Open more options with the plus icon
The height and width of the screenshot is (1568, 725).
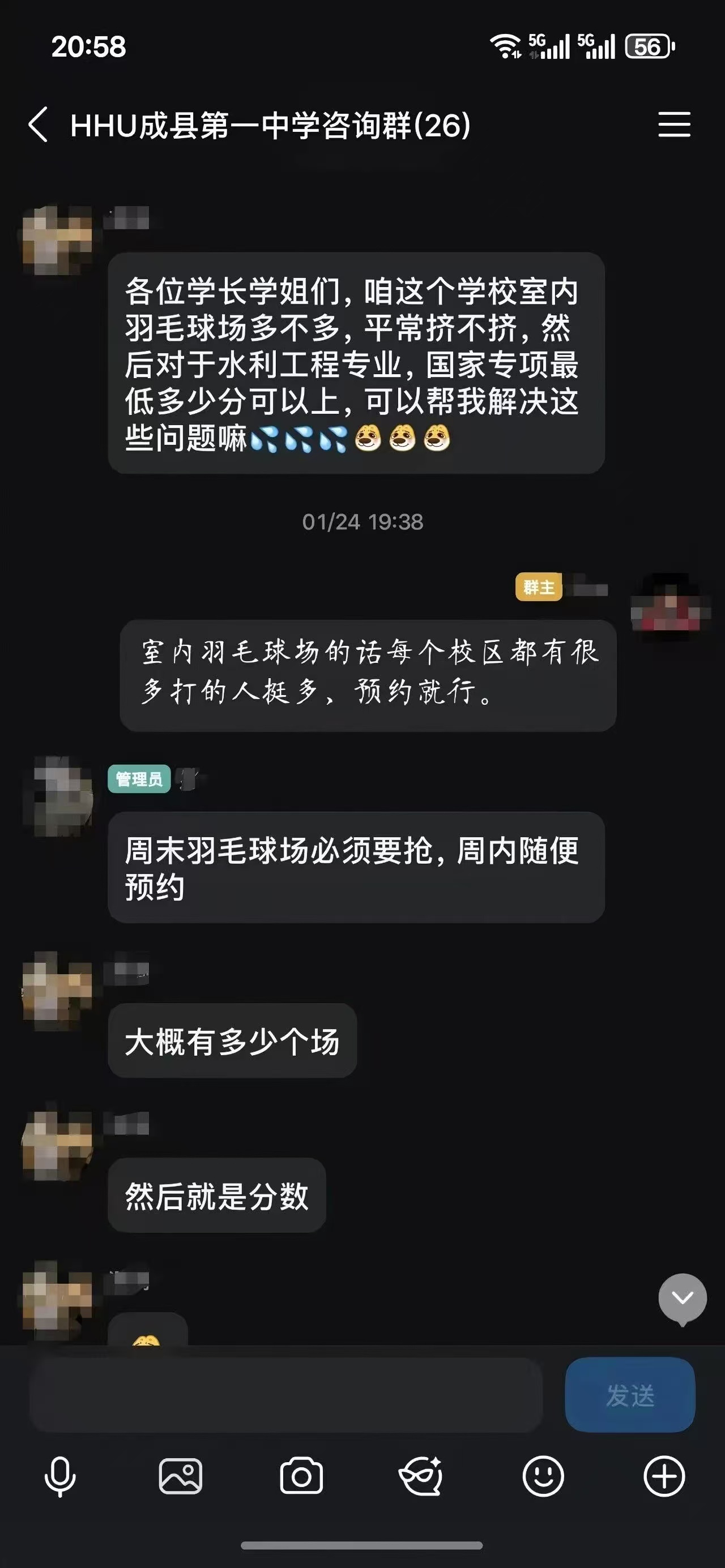point(664,1477)
